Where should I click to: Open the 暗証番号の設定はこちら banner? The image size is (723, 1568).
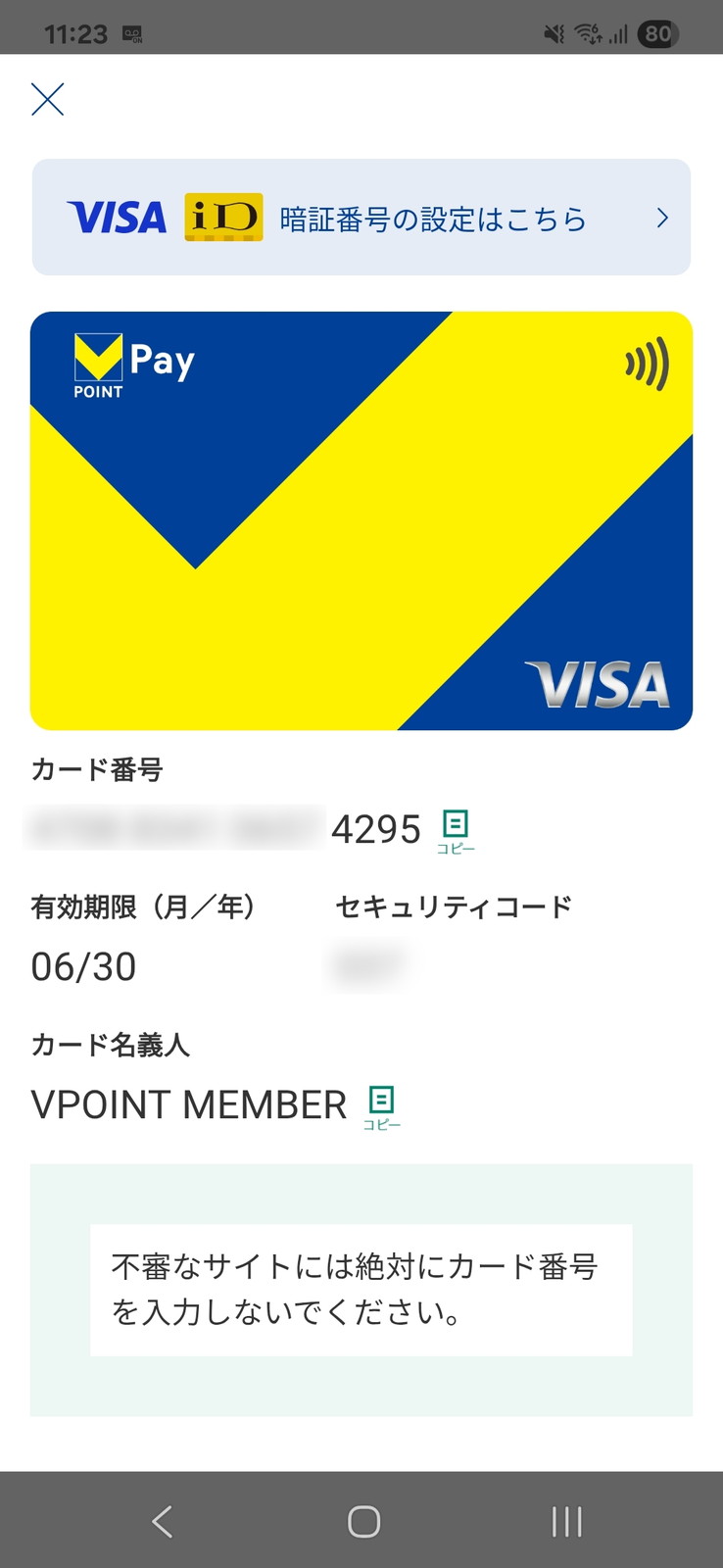[361, 218]
